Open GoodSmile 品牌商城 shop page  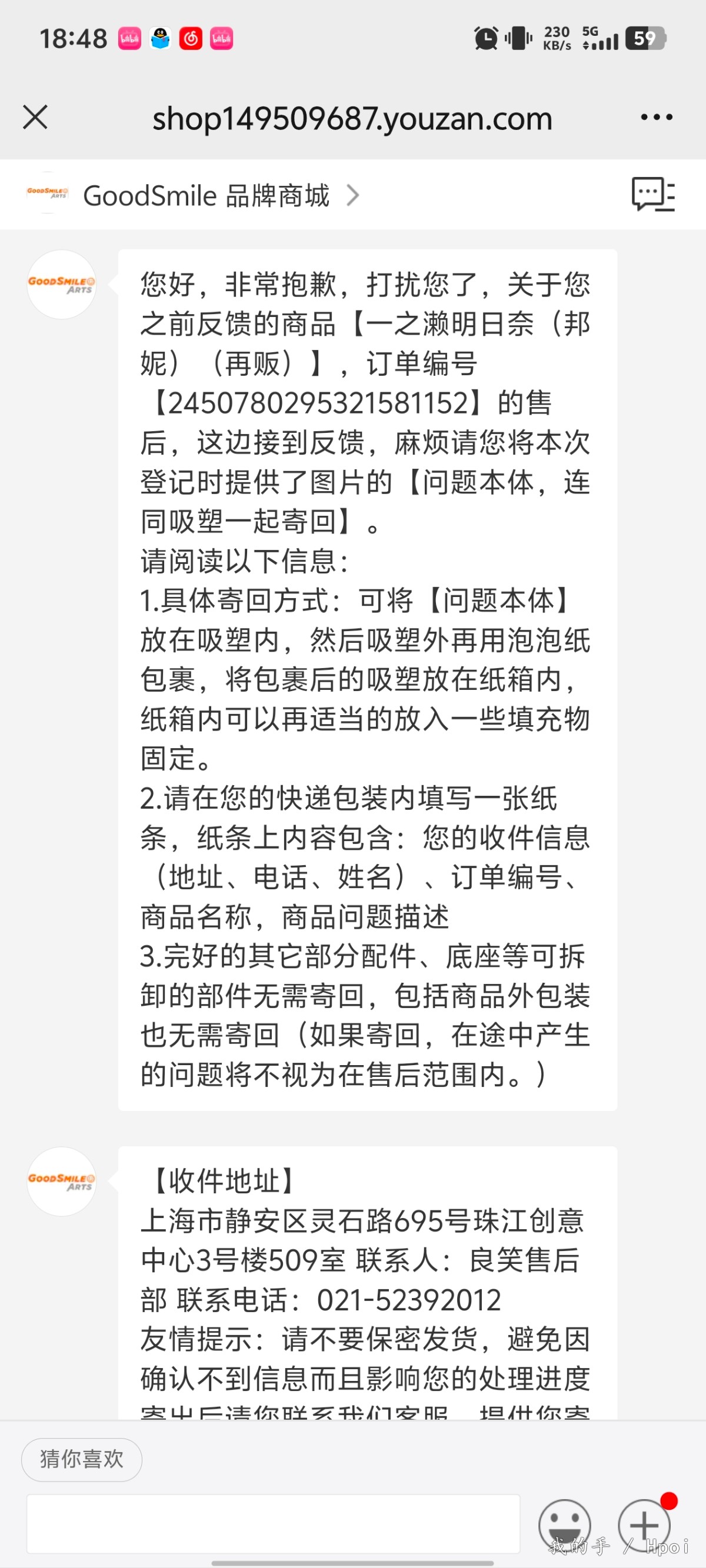point(207,195)
